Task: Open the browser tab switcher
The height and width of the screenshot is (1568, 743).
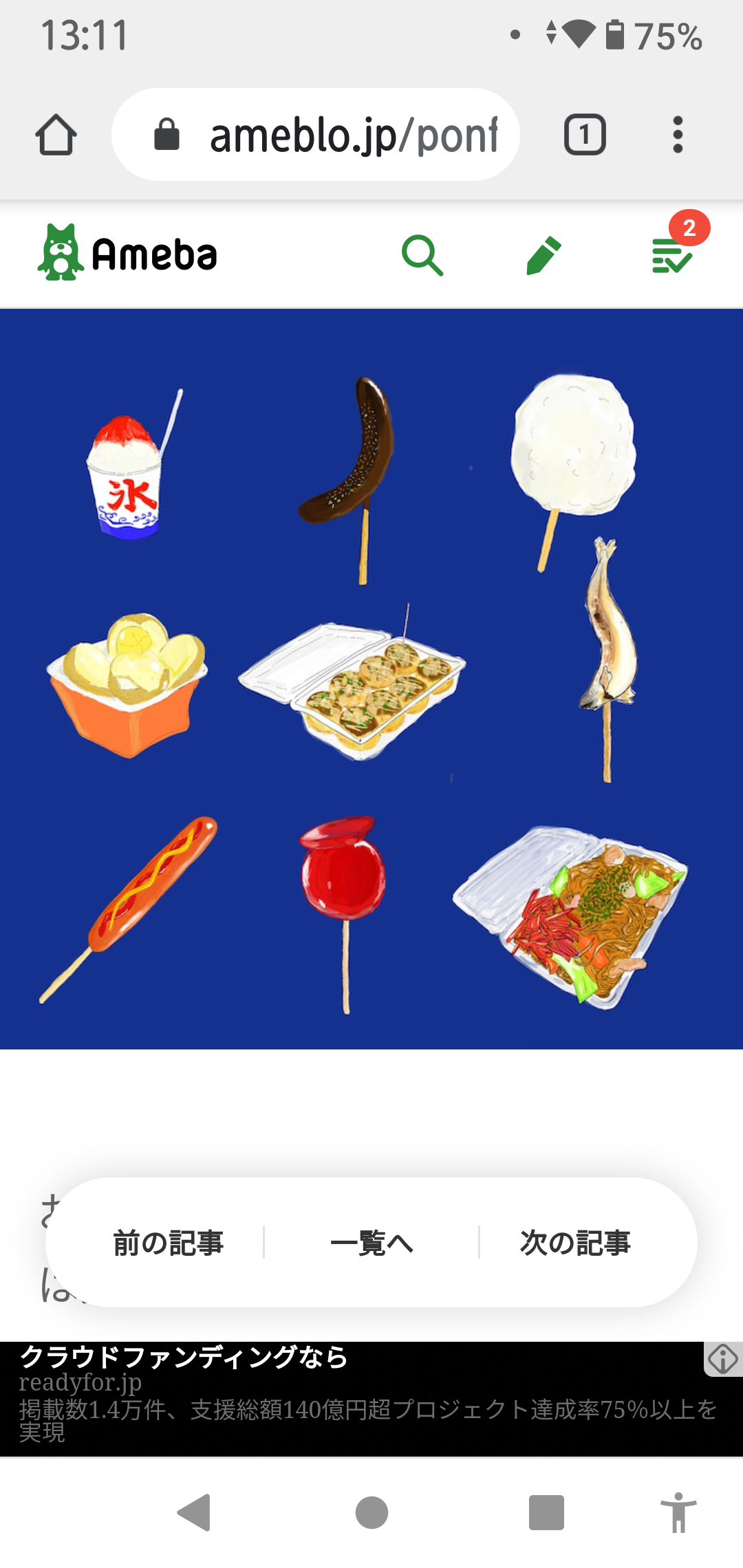Action: 585,135
